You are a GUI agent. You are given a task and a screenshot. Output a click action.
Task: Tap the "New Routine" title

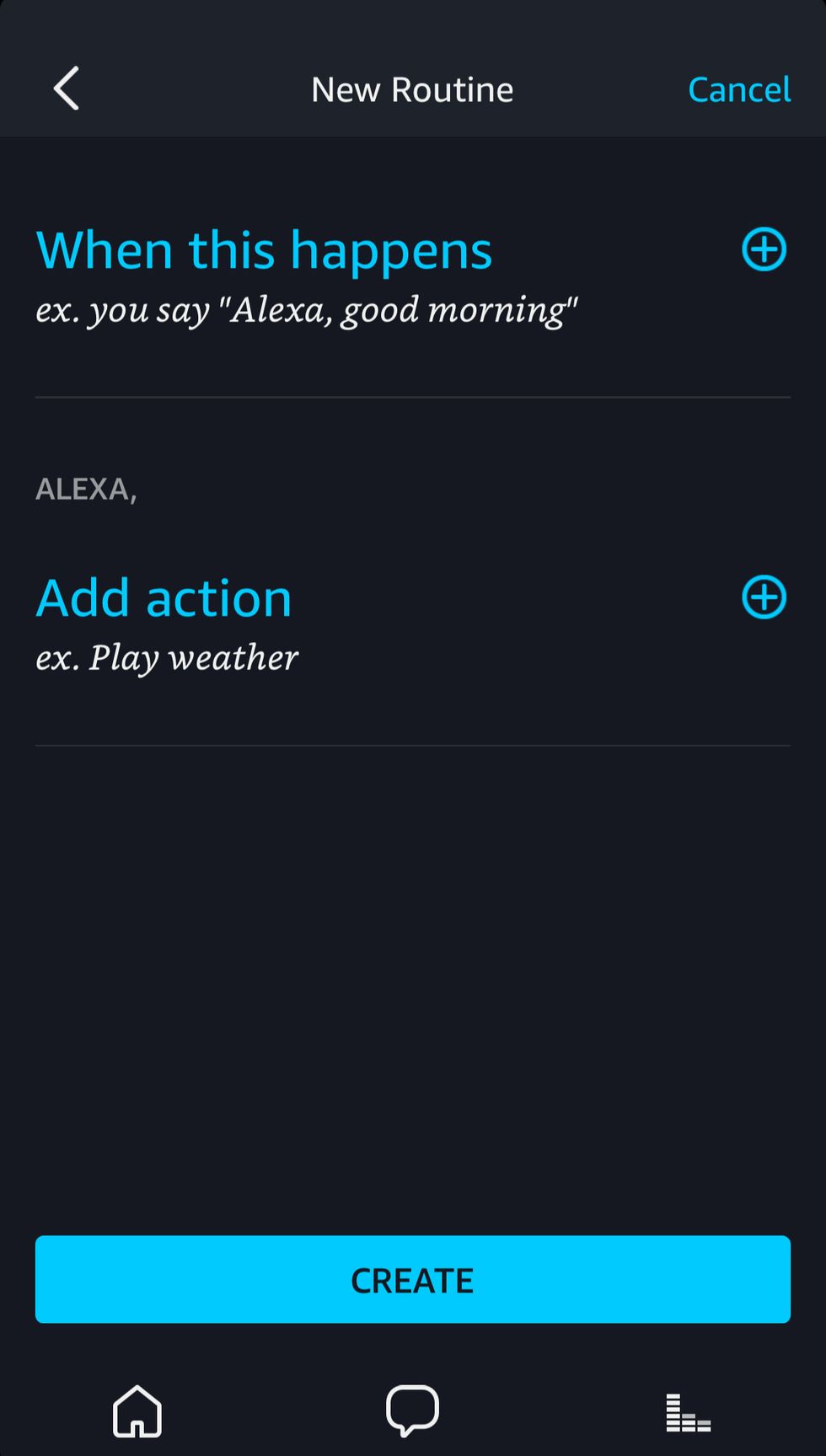tap(412, 88)
